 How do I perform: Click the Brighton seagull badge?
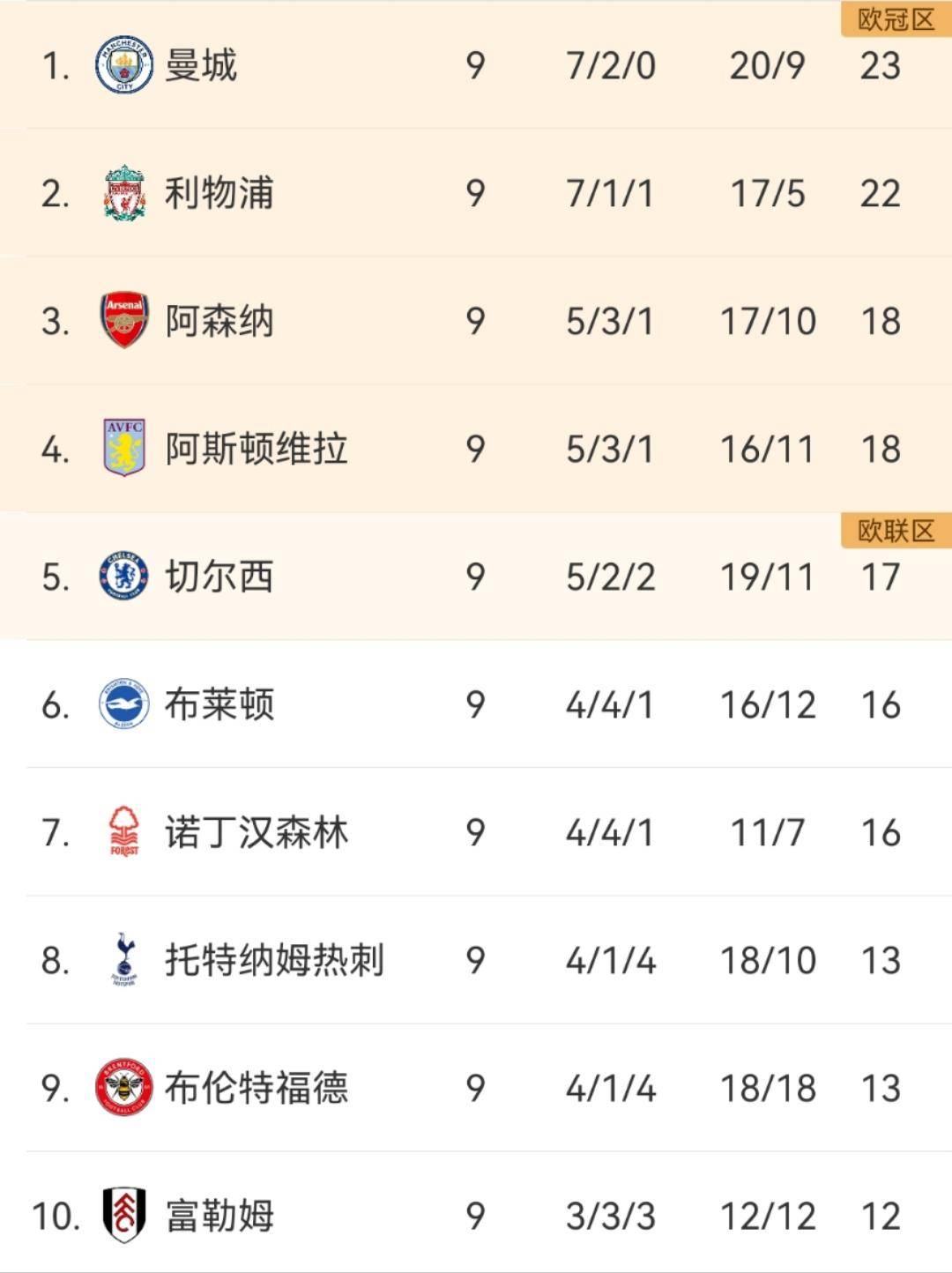pyautogui.click(x=122, y=704)
